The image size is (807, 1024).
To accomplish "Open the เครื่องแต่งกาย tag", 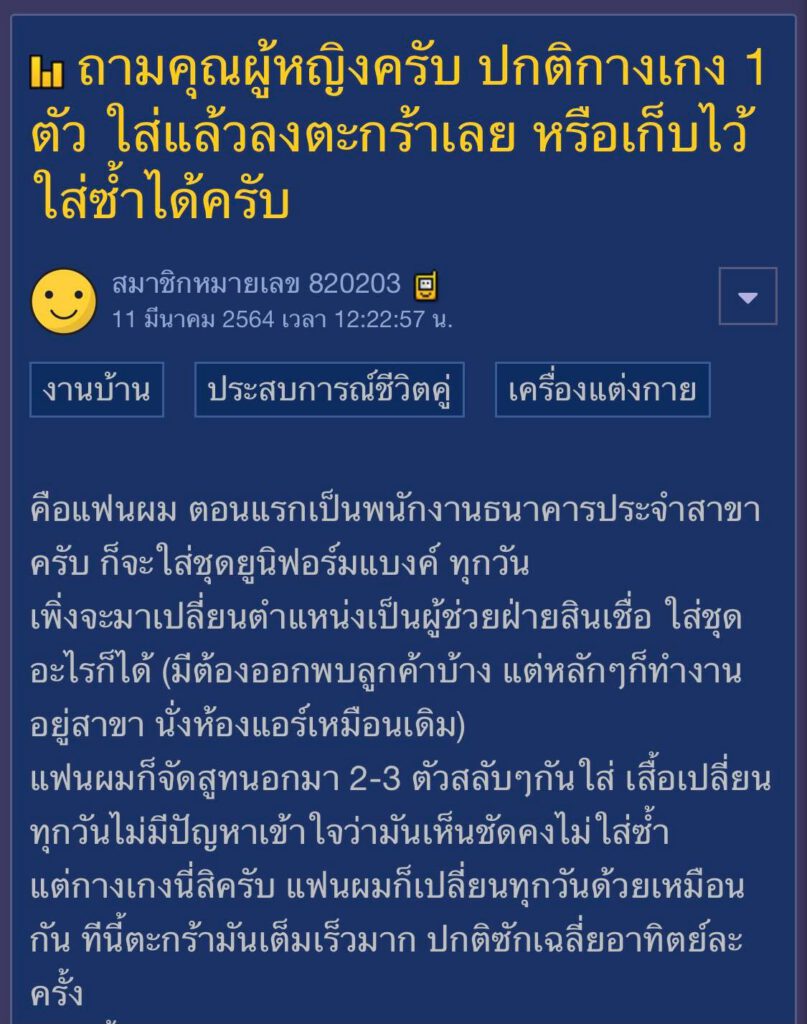I will click(x=602, y=390).
